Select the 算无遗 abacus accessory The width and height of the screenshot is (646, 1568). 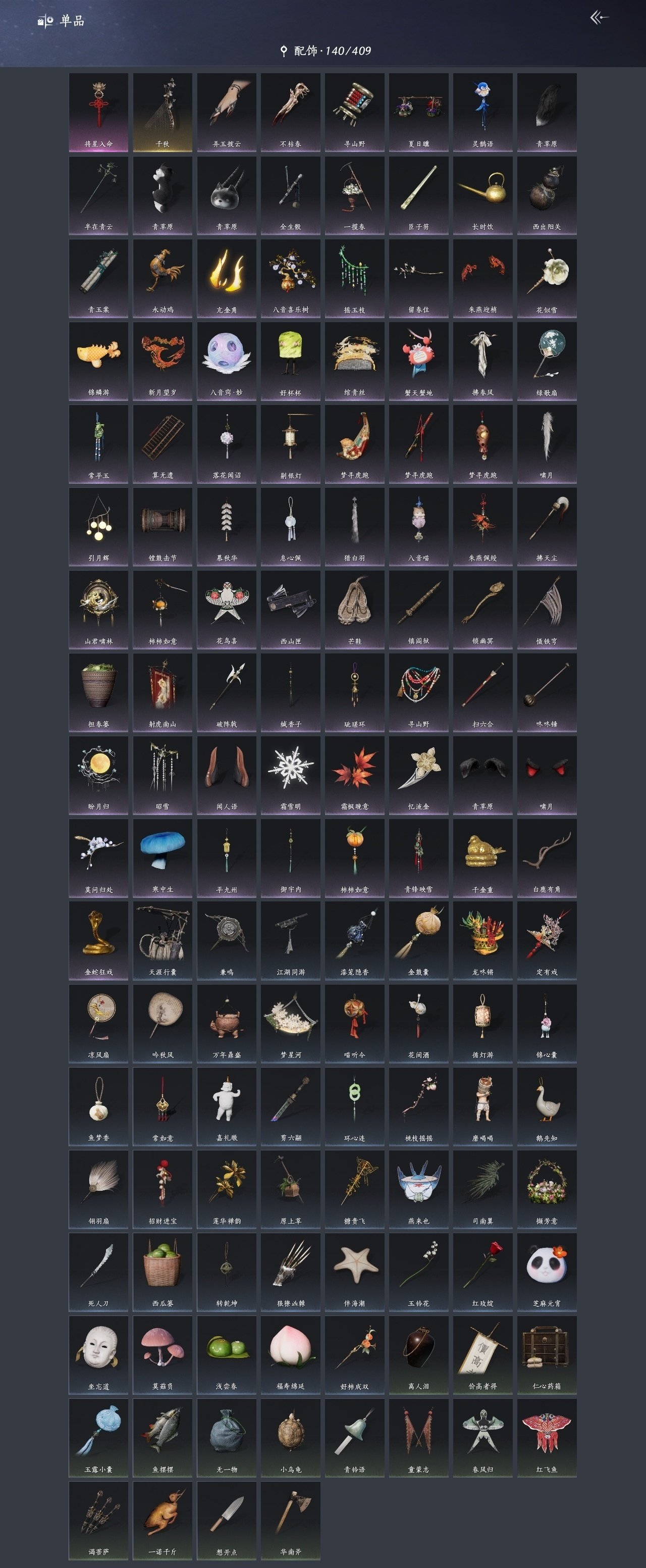tap(163, 443)
